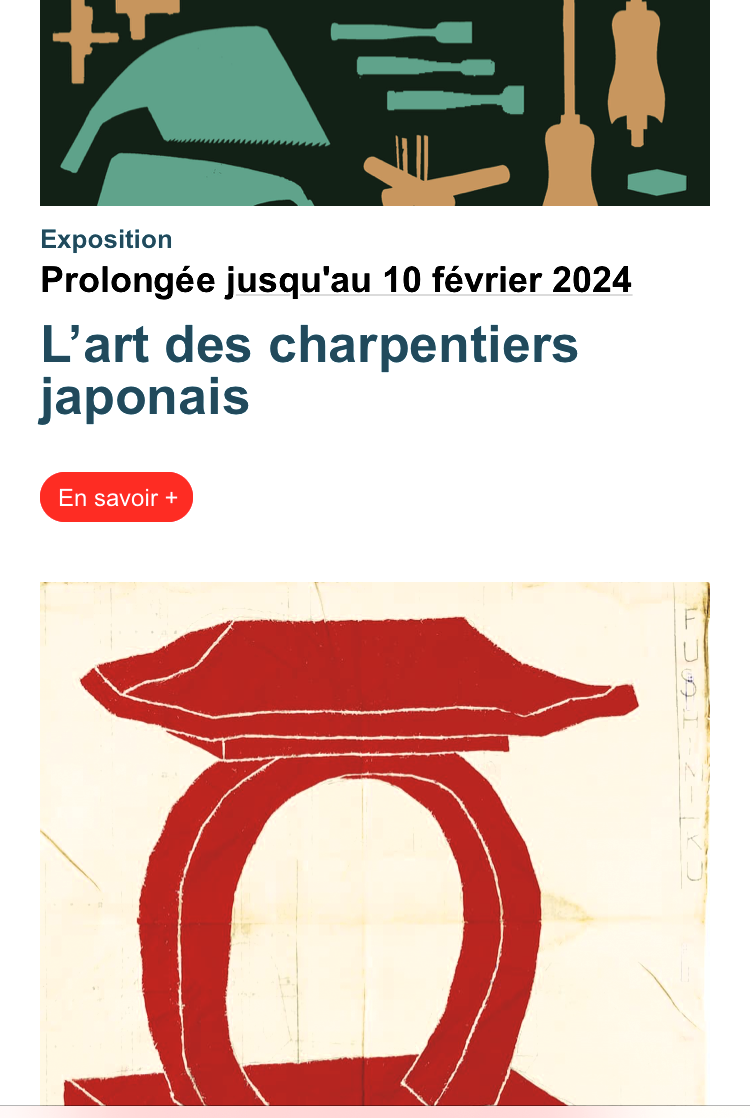Tap the En savoir + button
Viewport: 750px width, 1118px height.
tap(116, 497)
